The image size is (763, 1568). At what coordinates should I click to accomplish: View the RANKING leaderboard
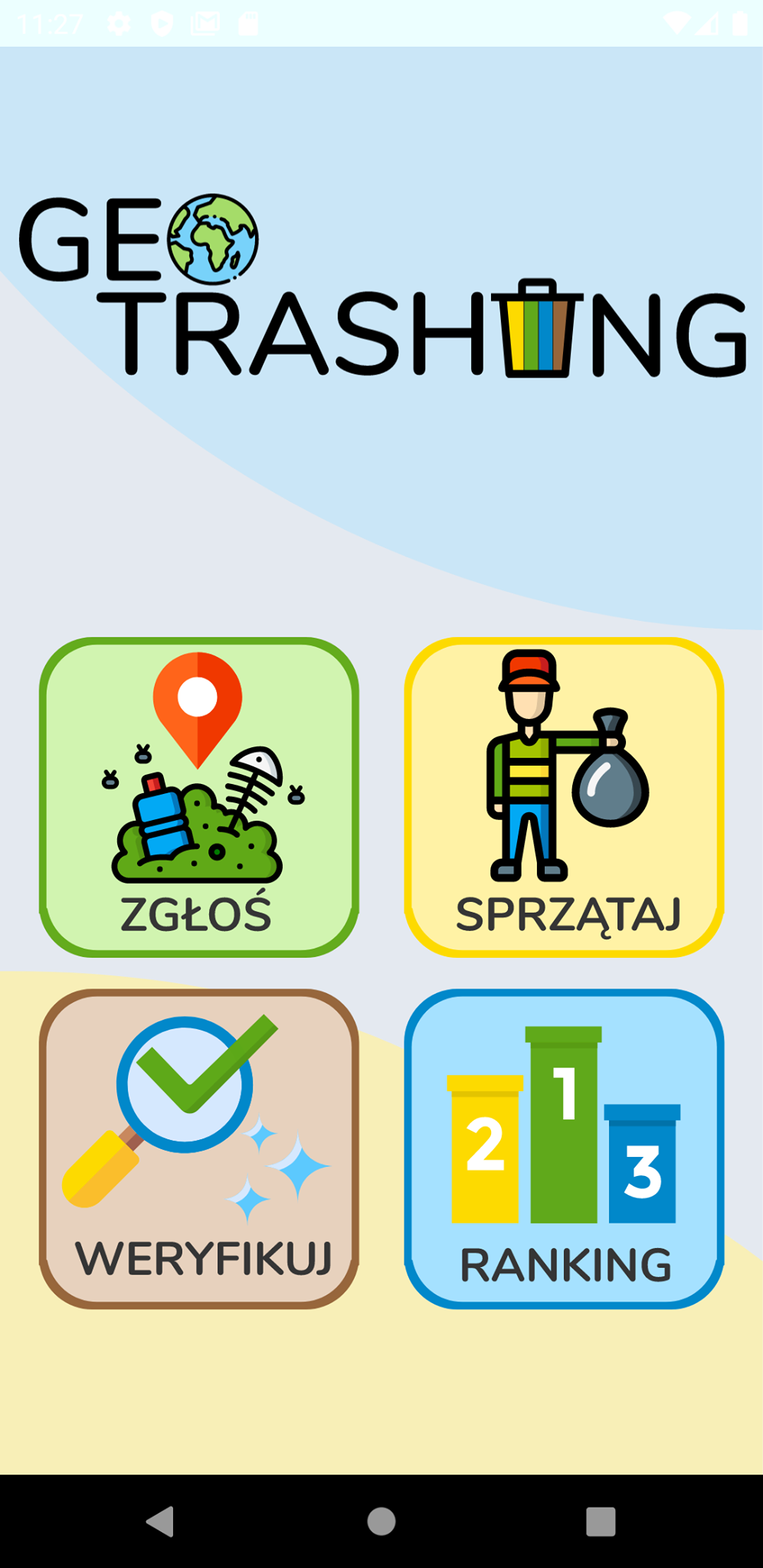point(564,1148)
